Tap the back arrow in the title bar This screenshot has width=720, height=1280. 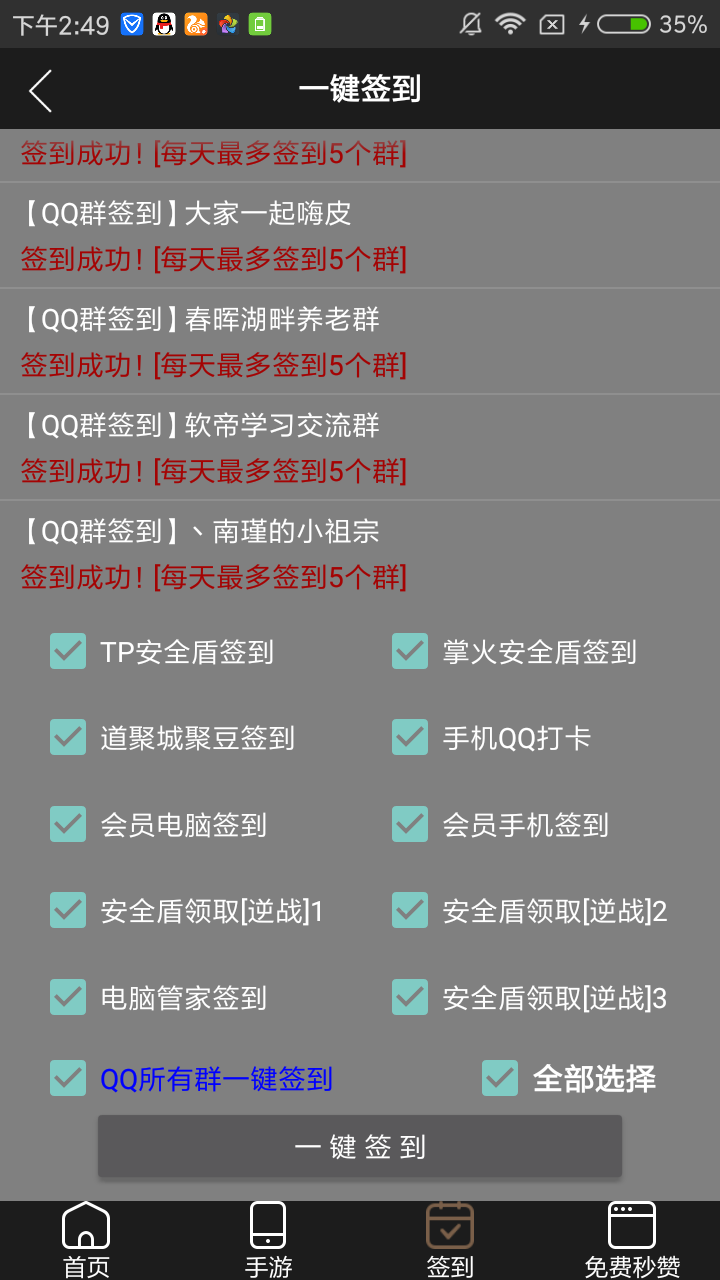pos(39,89)
